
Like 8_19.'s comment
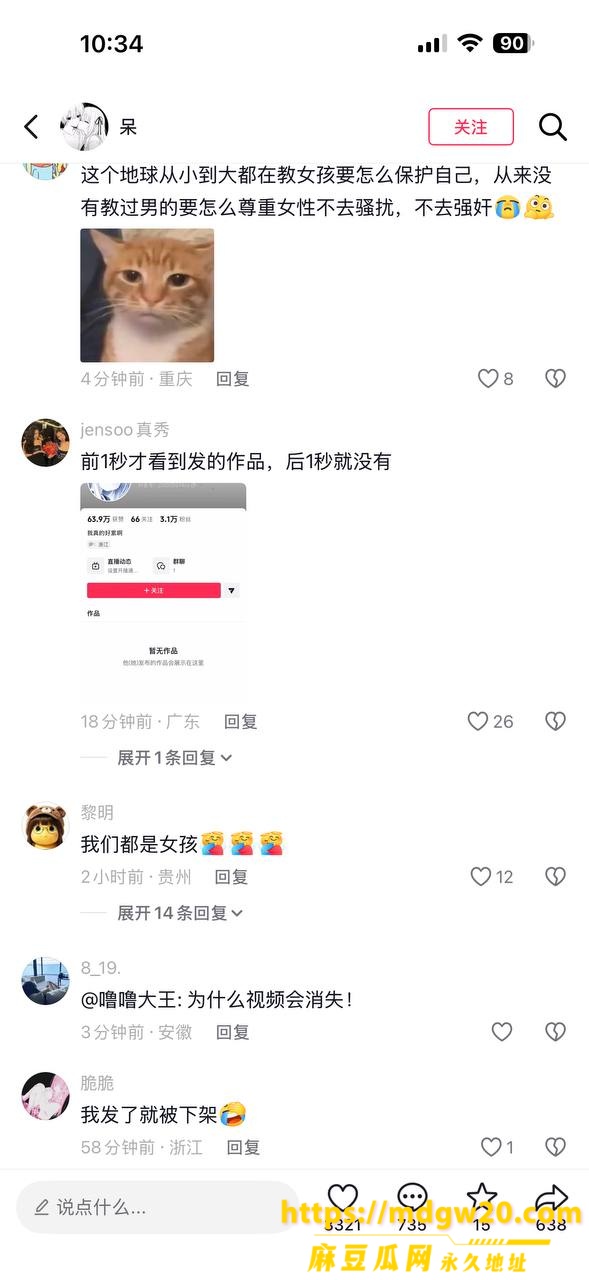pyautogui.click(x=502, y=1031)
